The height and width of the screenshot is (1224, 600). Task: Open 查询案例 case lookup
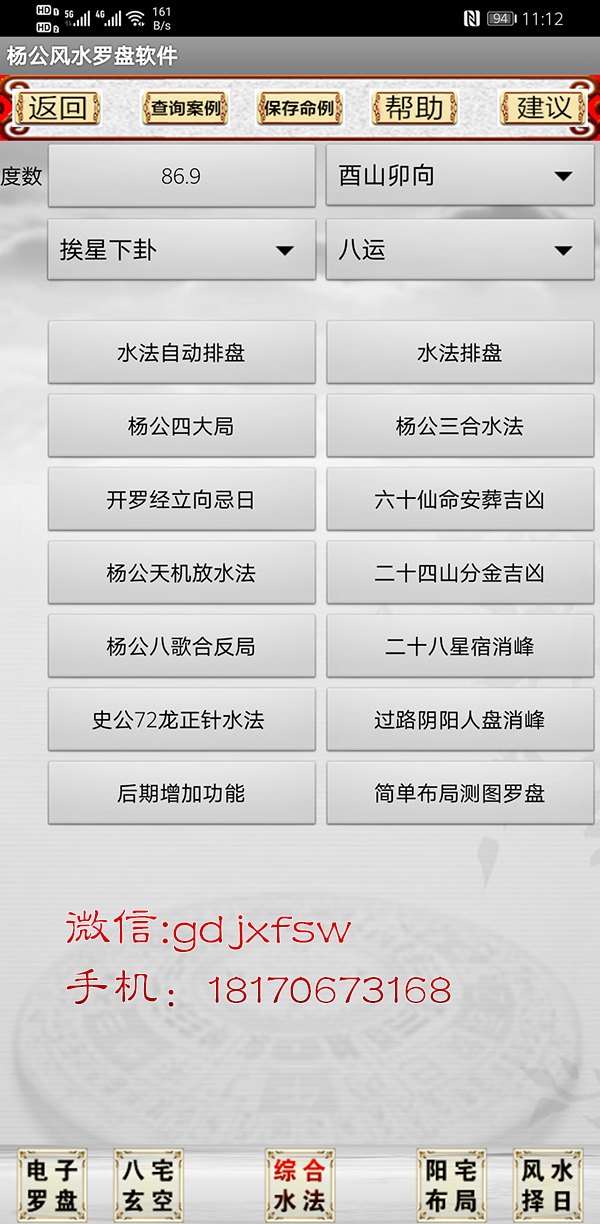(x=185, y=107)
